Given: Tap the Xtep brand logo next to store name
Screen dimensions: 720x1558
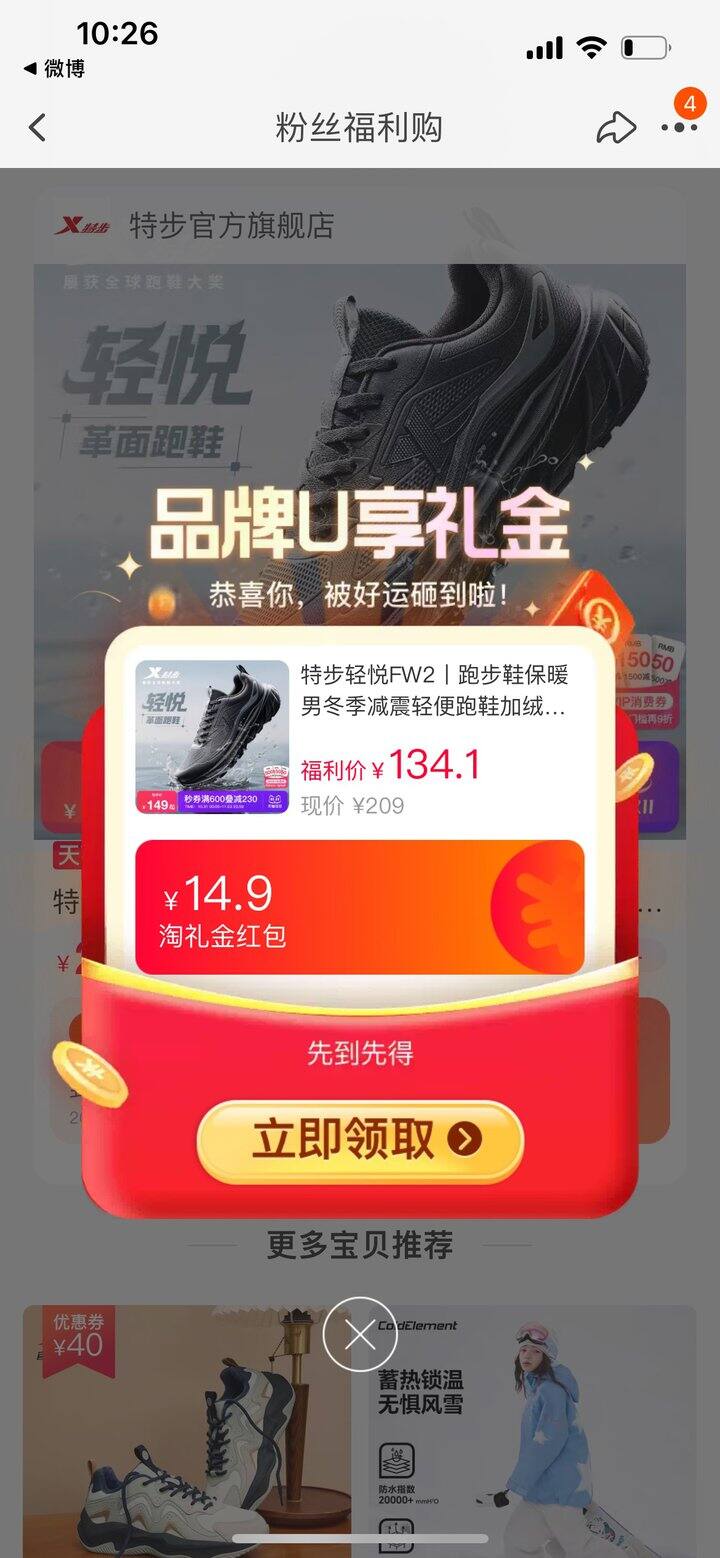Looking at the screenshot, I should tap(84, 225).
